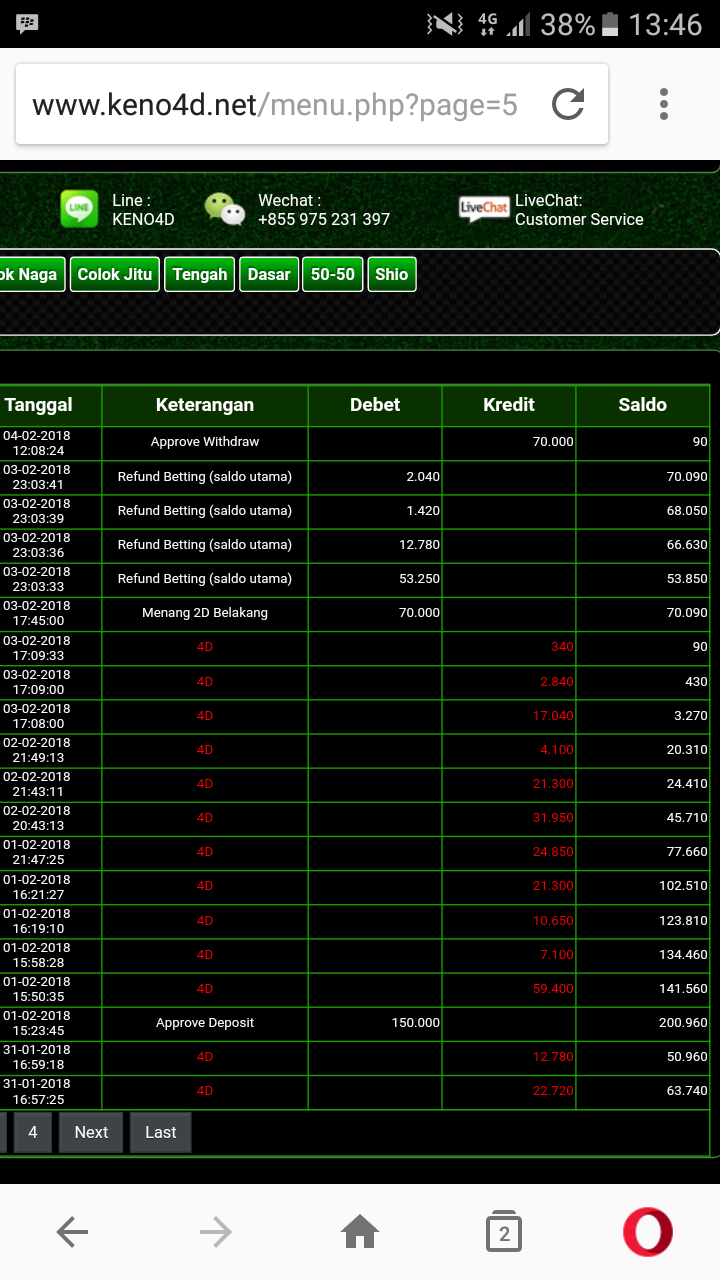Open LiveChat Customer Service
The image size is (720, 1280).
pyautogui.click(x=551, y=210)
